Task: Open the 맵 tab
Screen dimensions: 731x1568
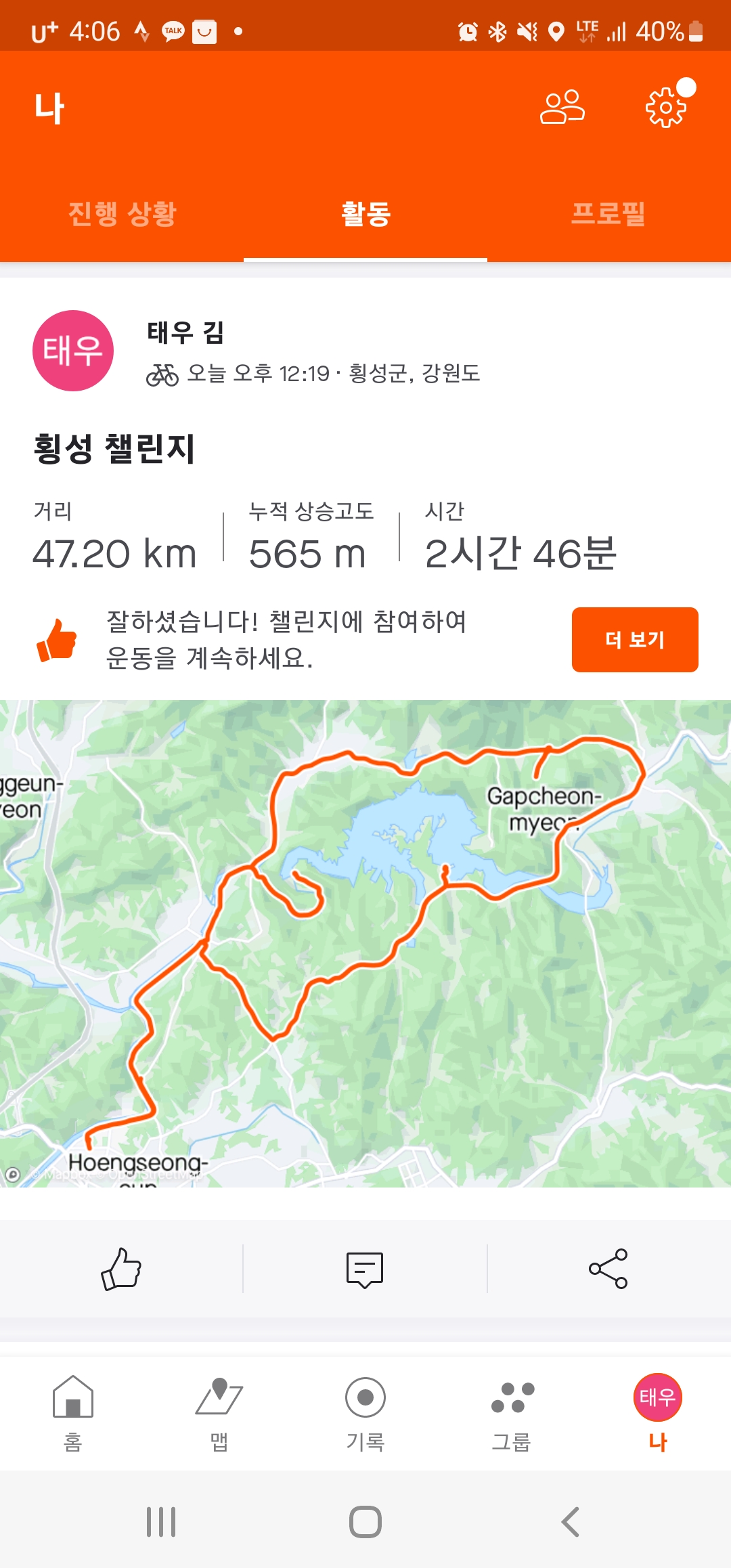Action: coord(219,1412)
